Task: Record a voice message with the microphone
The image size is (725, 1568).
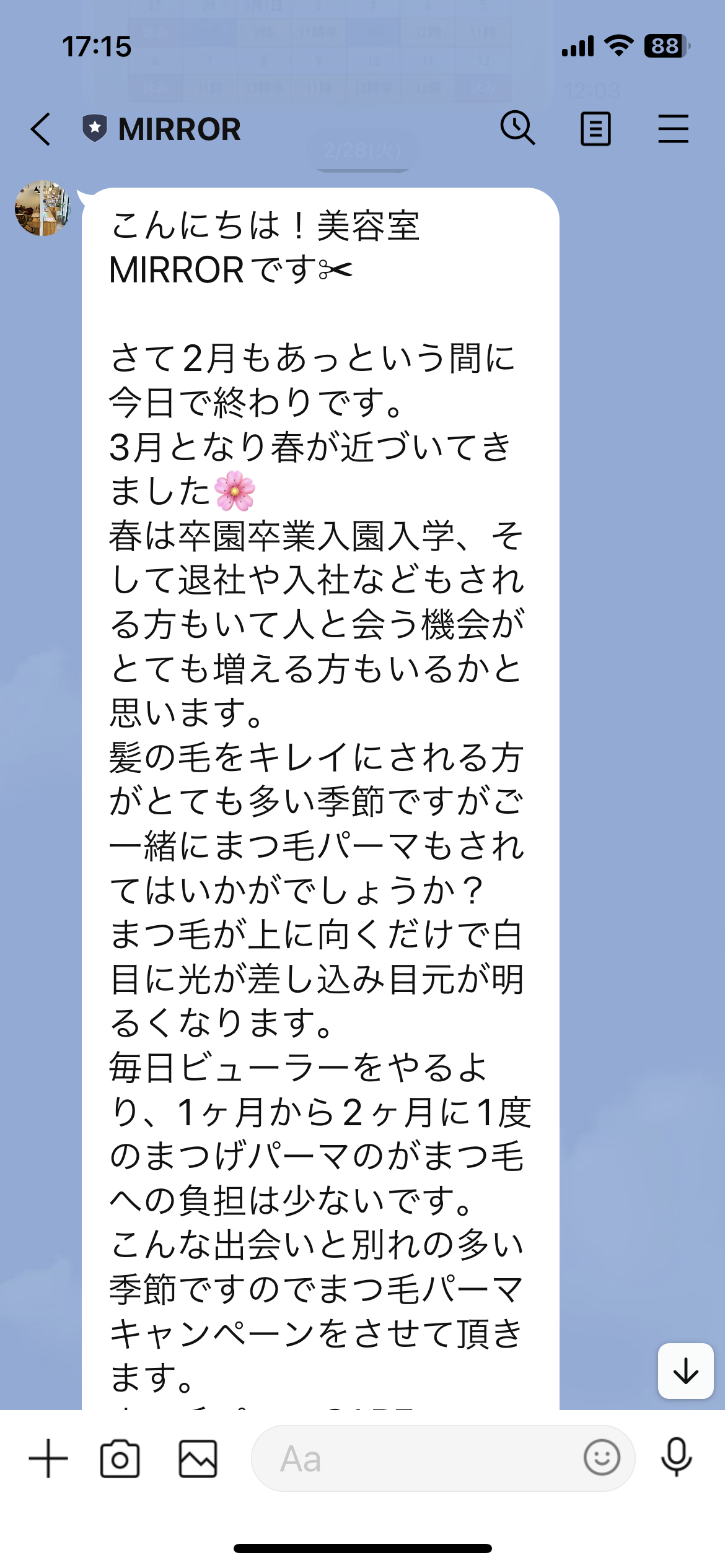Action: (x=676, y=1457)
